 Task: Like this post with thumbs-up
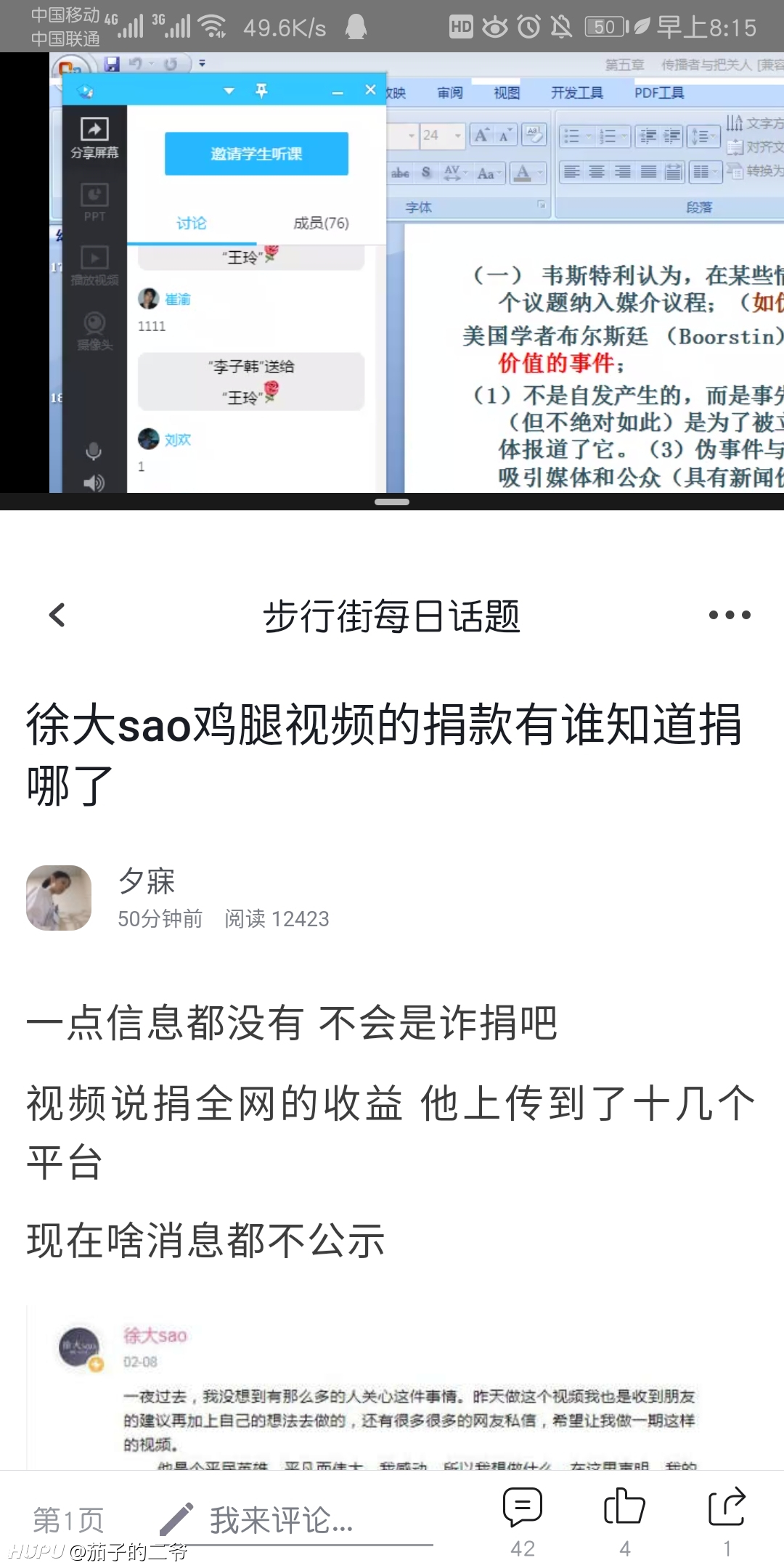(x=624, y=1521)
